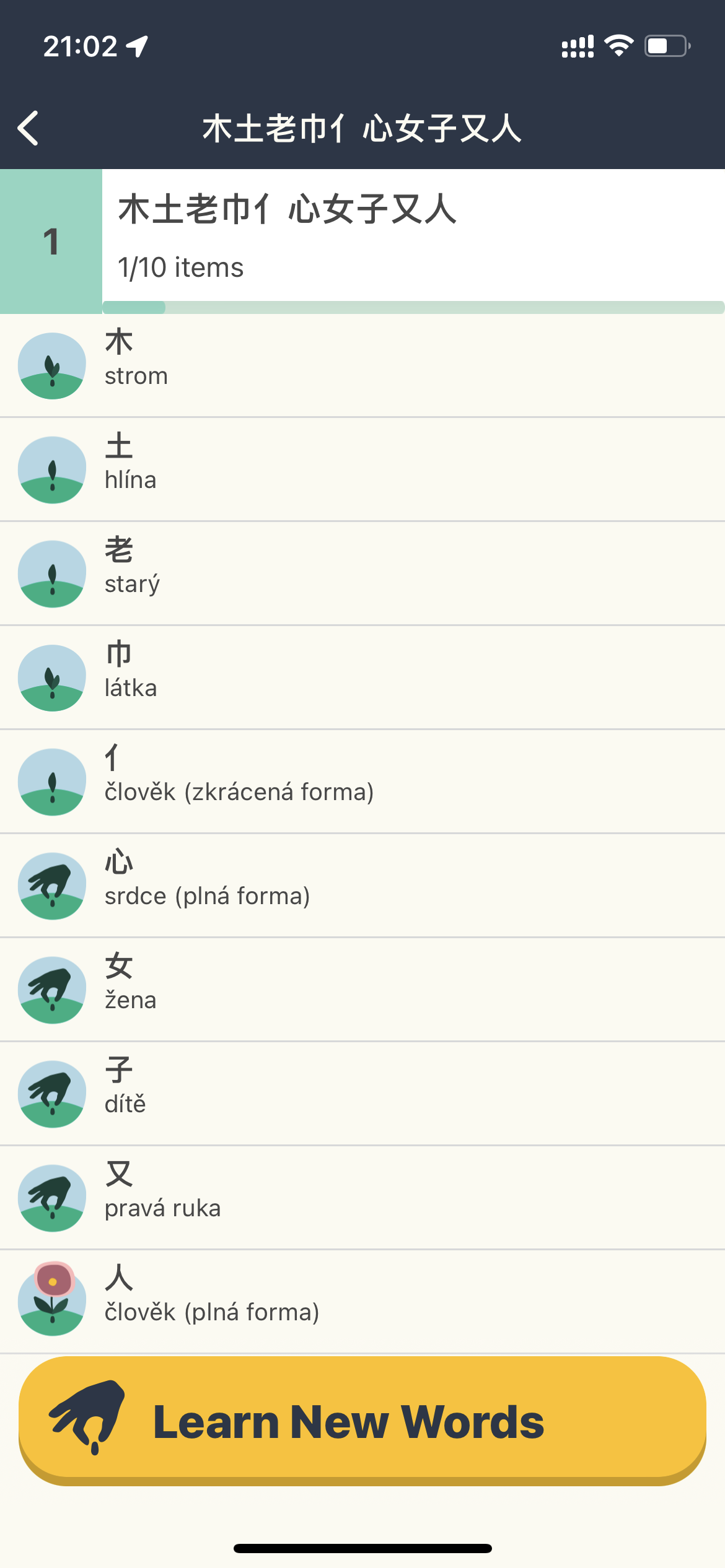The image size is (725, 1568).
Task: Open the 子 dítě word
Action: pyautogui.click(x=362, y=1094)
